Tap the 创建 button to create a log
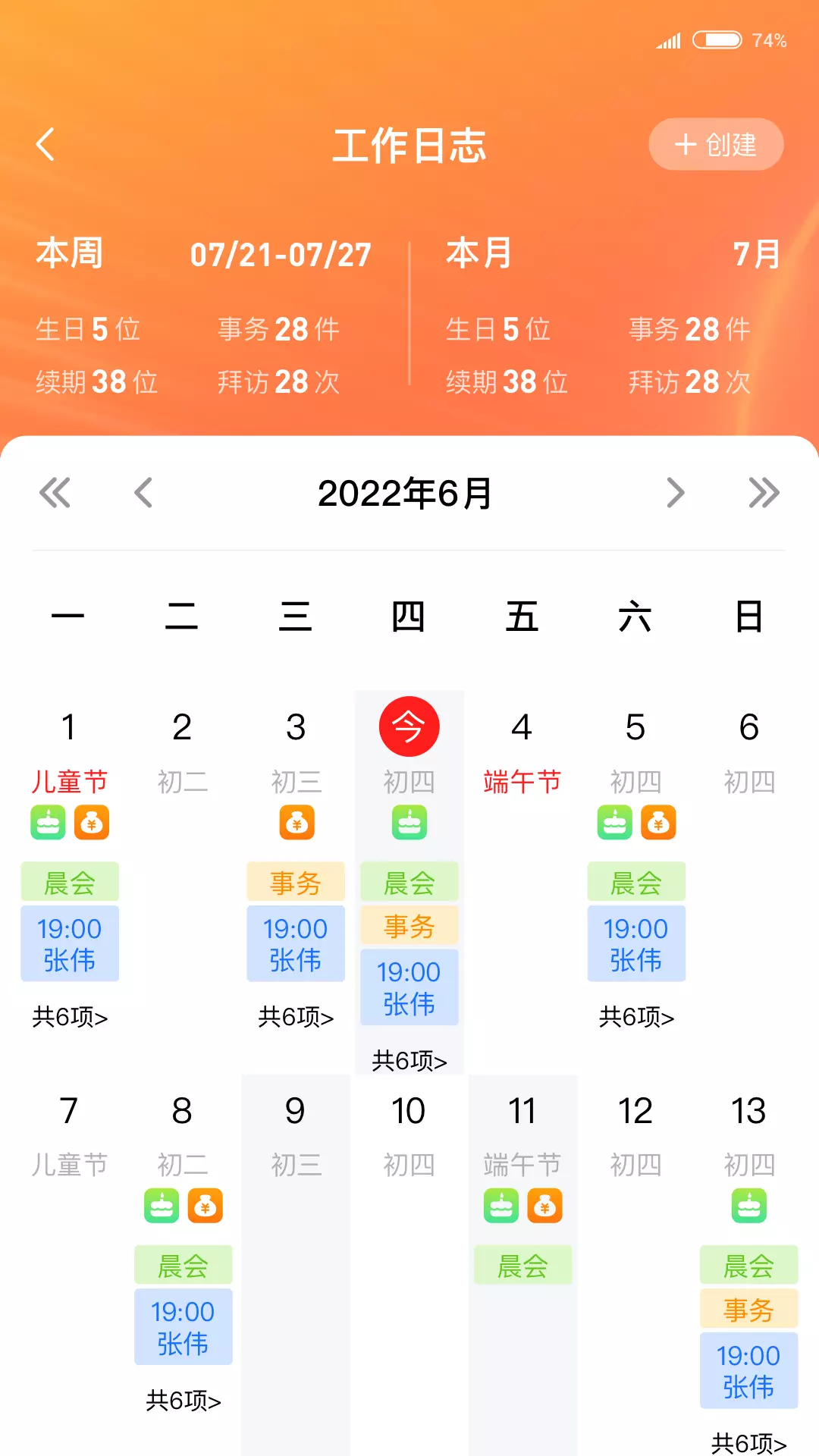This screenshot has width=819, height=1456. 716,144
